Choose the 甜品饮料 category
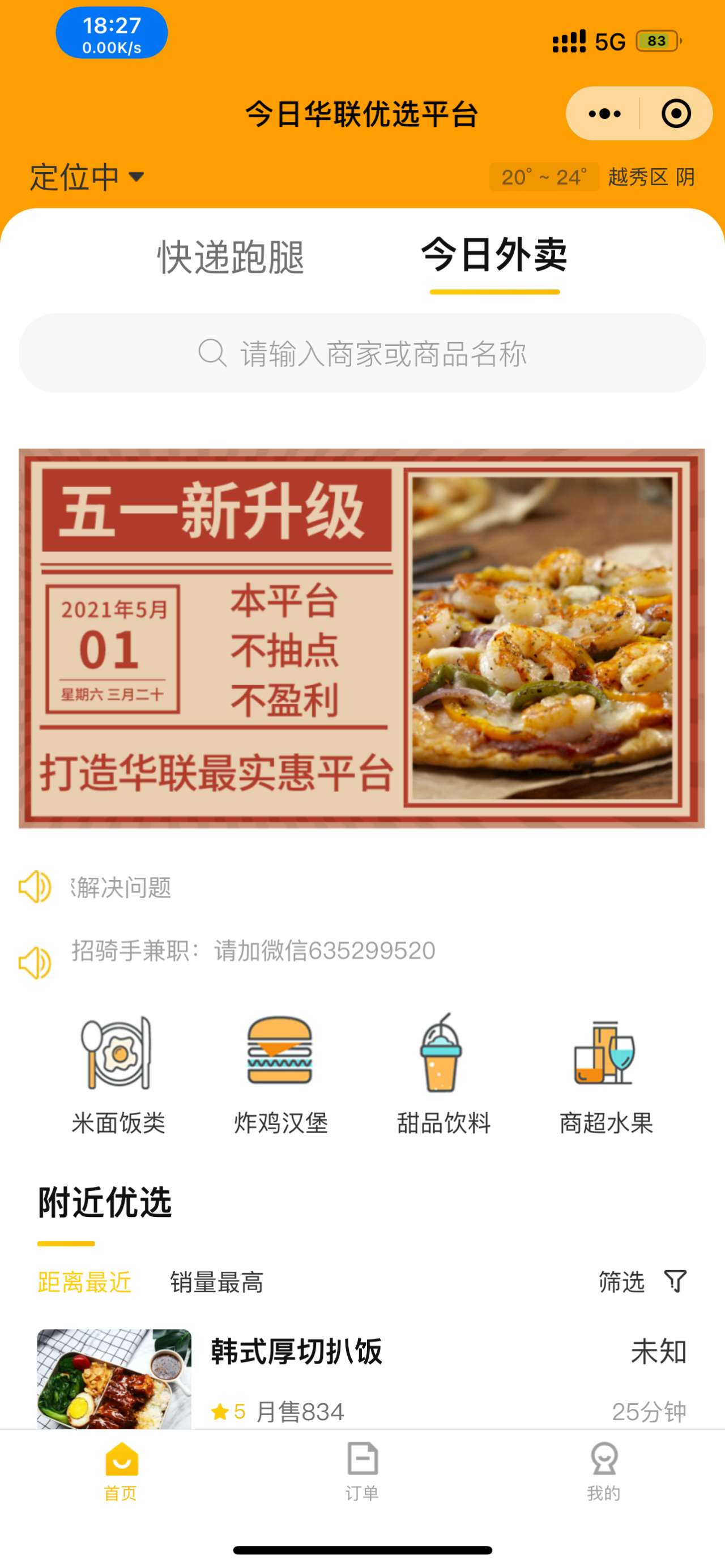The height and width of the screenshot is (1568, 725). pos(443,1074)
